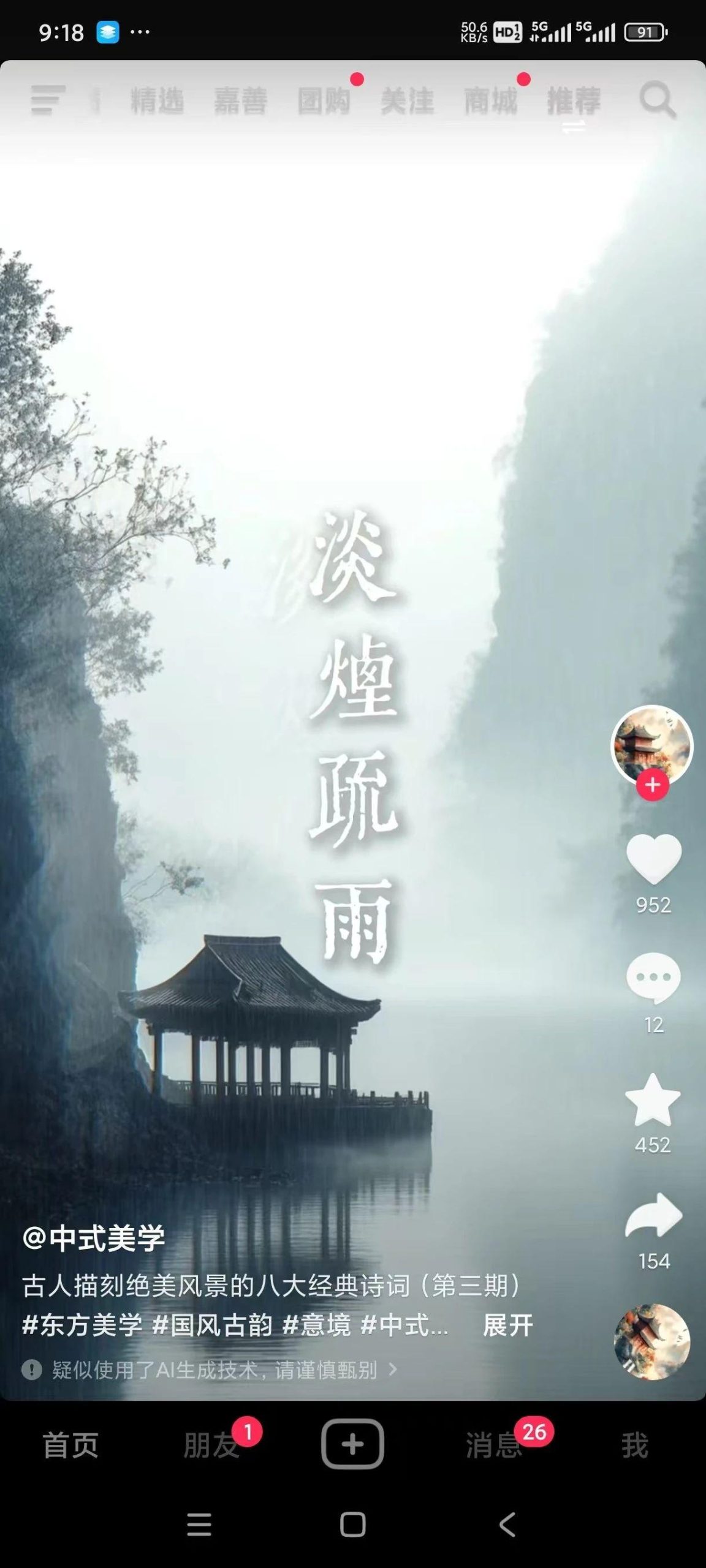Follow 中式美学 via the red plus

(x=652, y=785)
